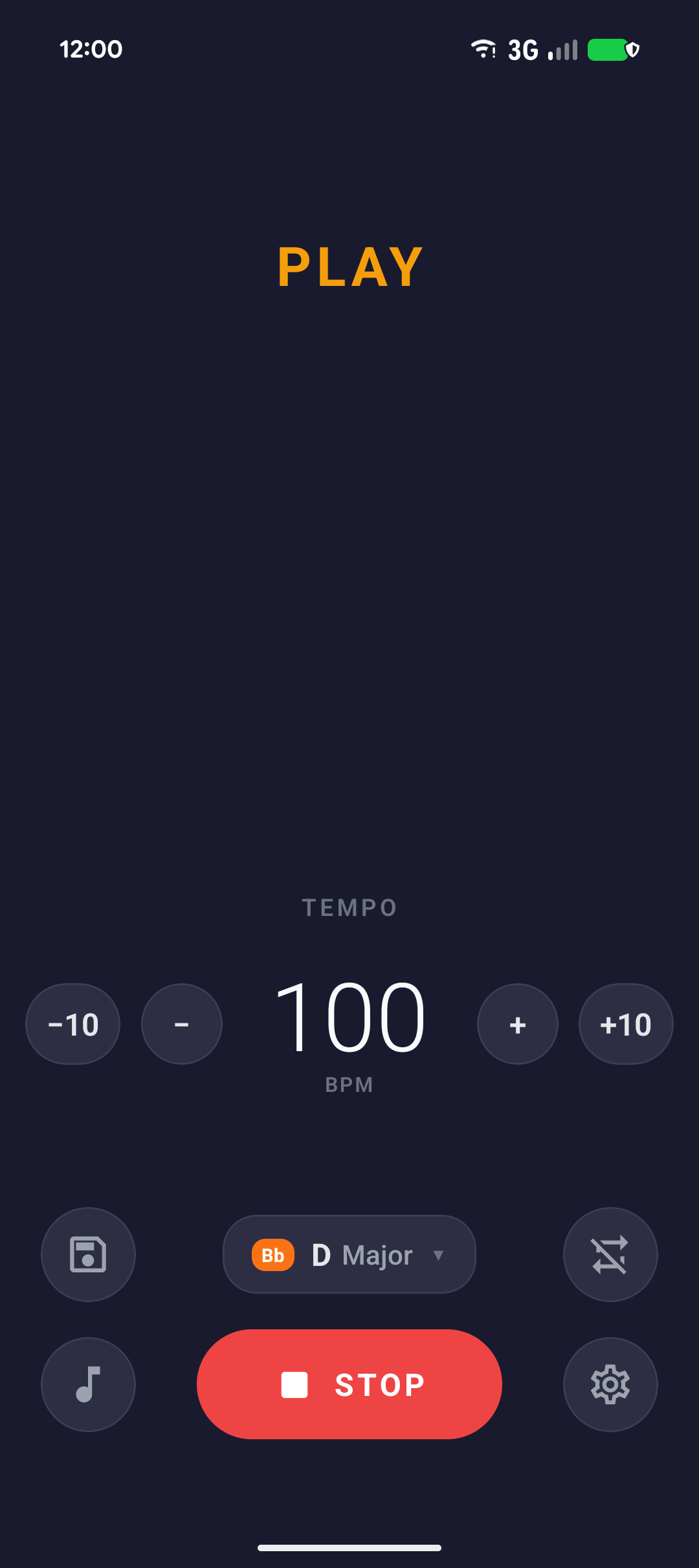Image resolution: width=699 pixels, height=1568 pixels.
Task: Enable the random key shuffle toggle
Action: [610, 1254]
